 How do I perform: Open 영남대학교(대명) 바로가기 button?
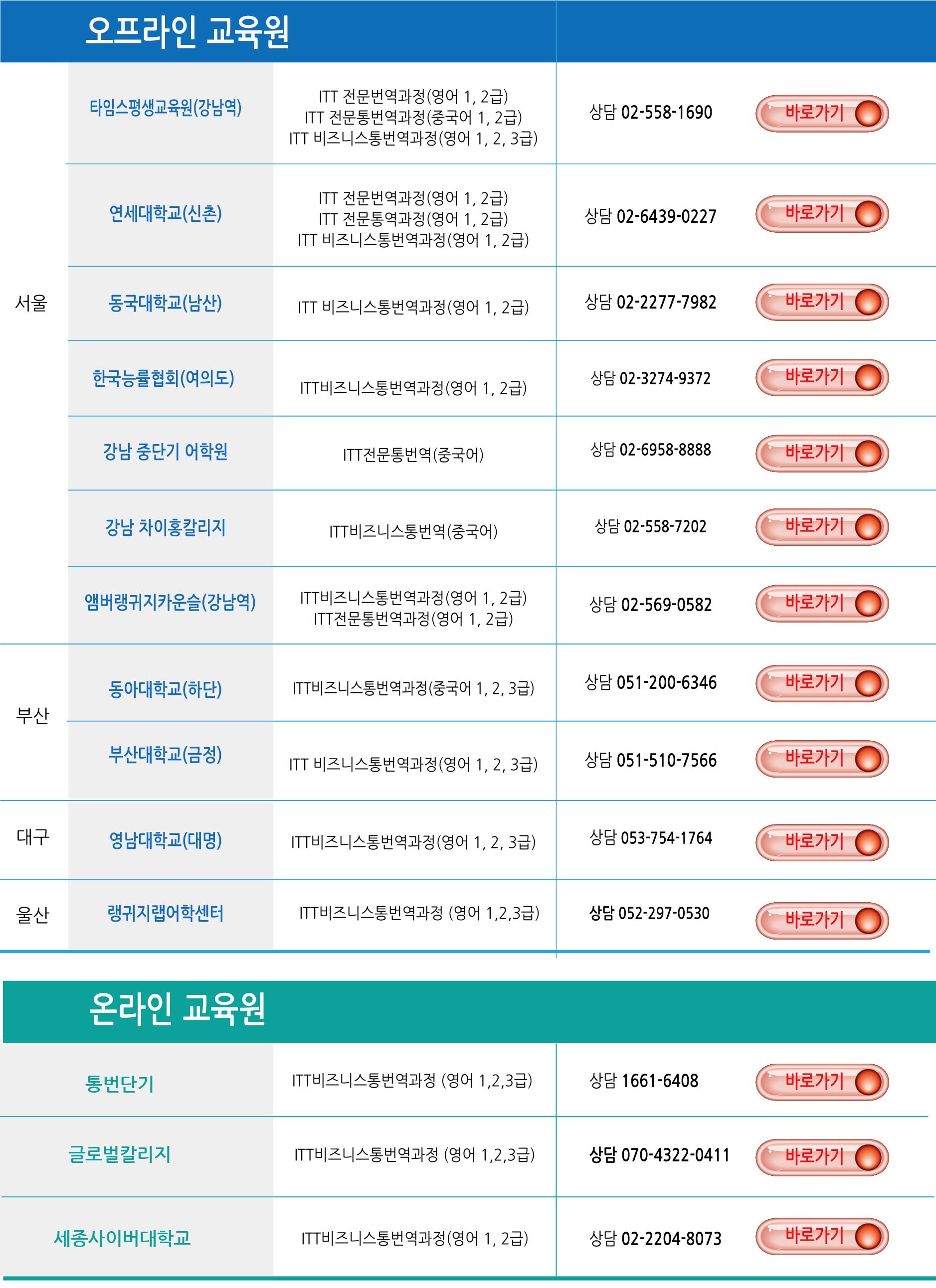pyautogui.click(x=821, y=842)
